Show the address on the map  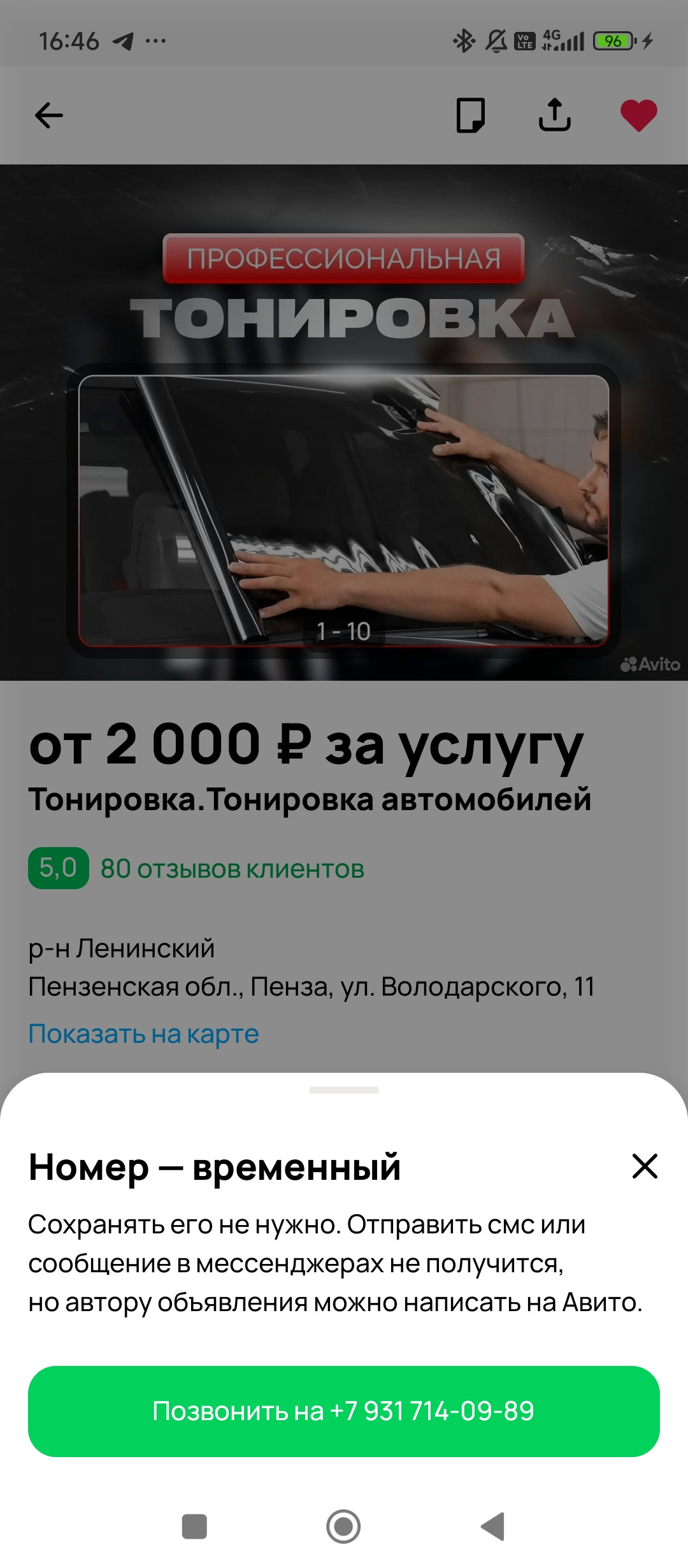tap(143, 1034)
